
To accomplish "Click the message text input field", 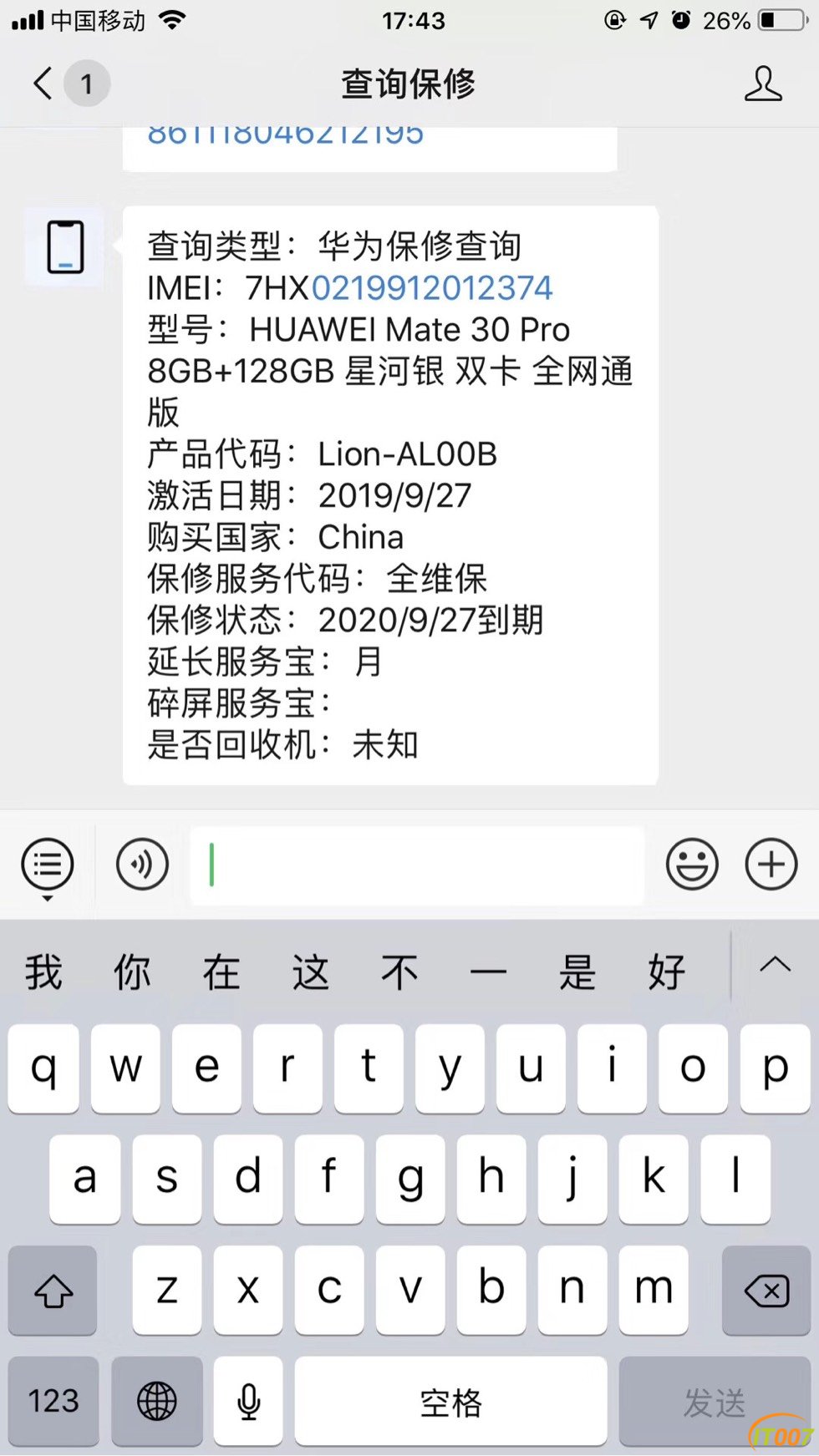I will [x=418, y=865].
